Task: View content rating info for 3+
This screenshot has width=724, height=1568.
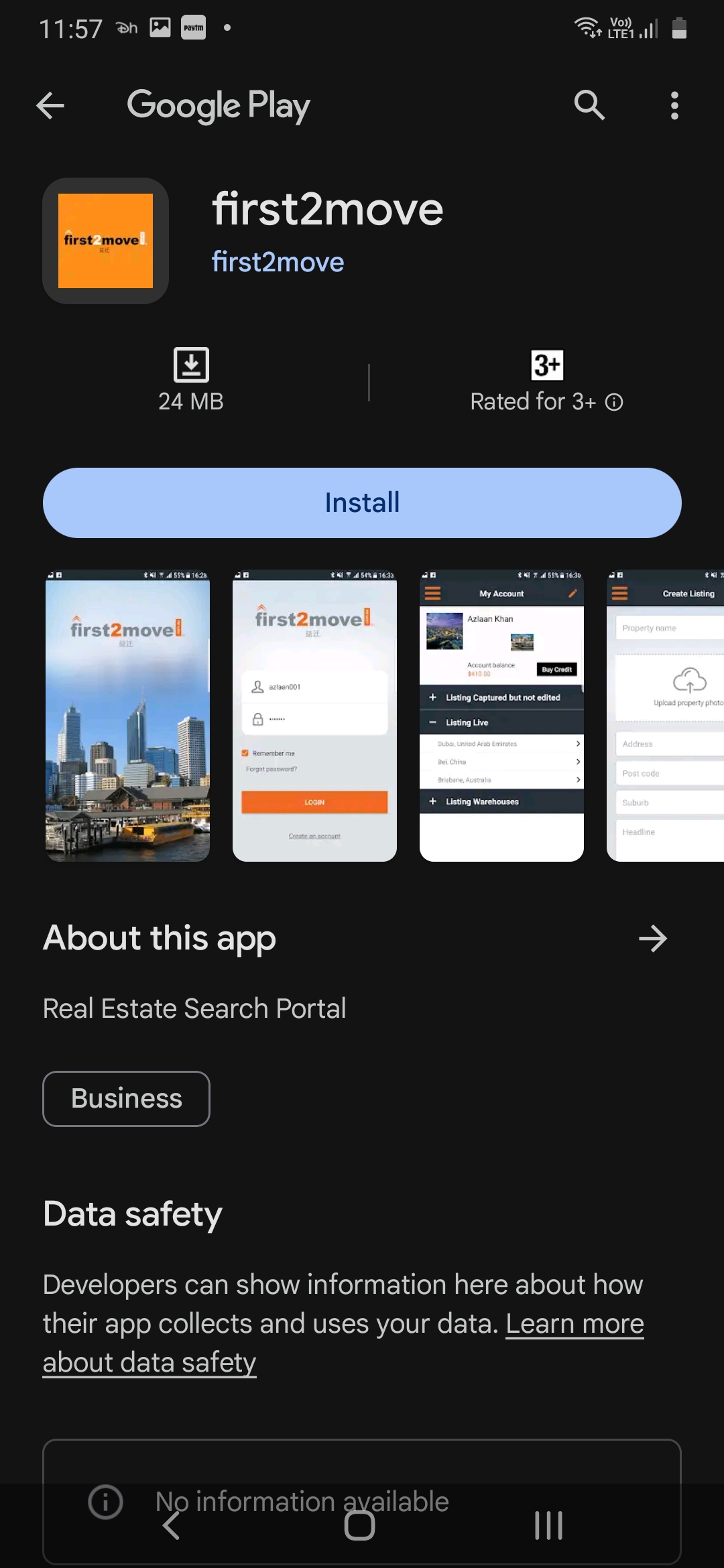Action: (x=614, y=402)
